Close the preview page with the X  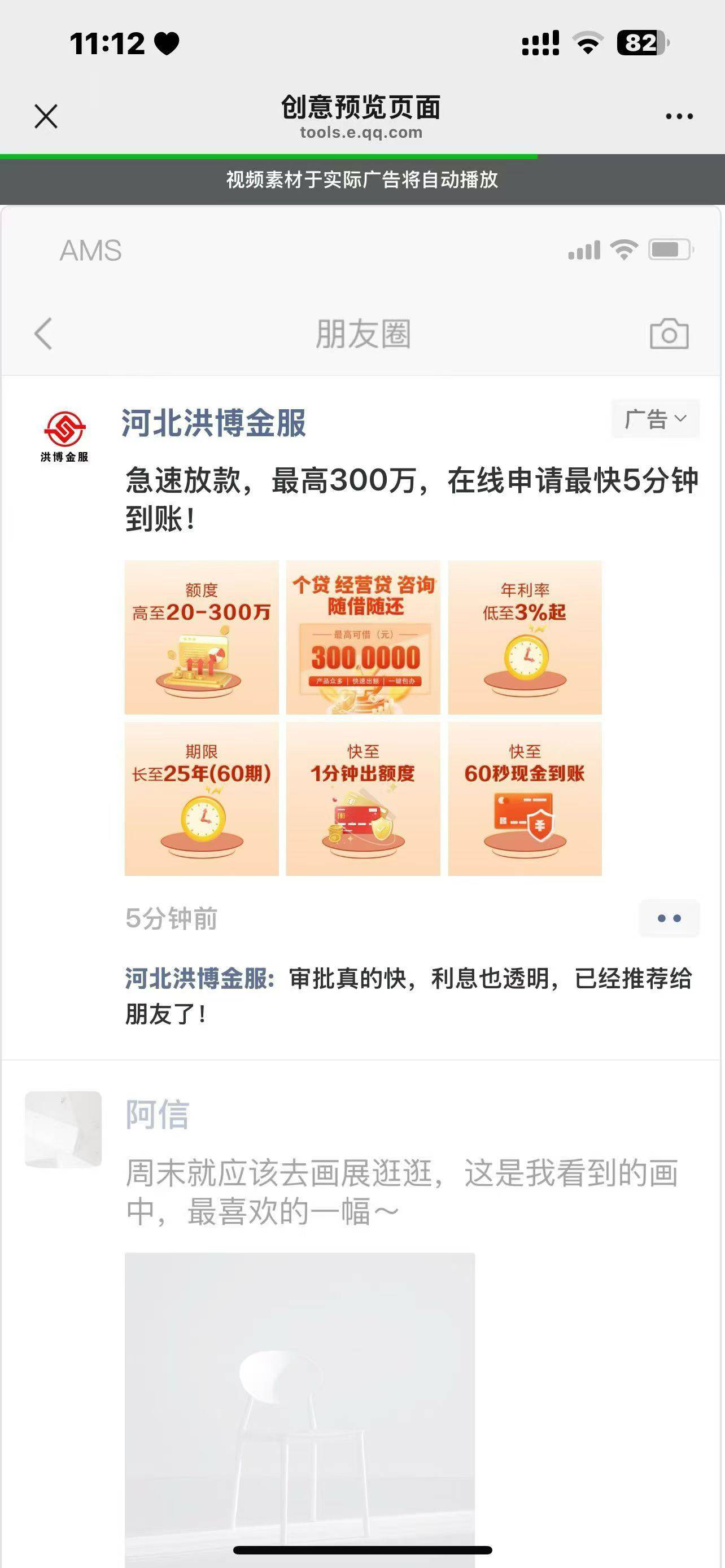click(45, 116)
